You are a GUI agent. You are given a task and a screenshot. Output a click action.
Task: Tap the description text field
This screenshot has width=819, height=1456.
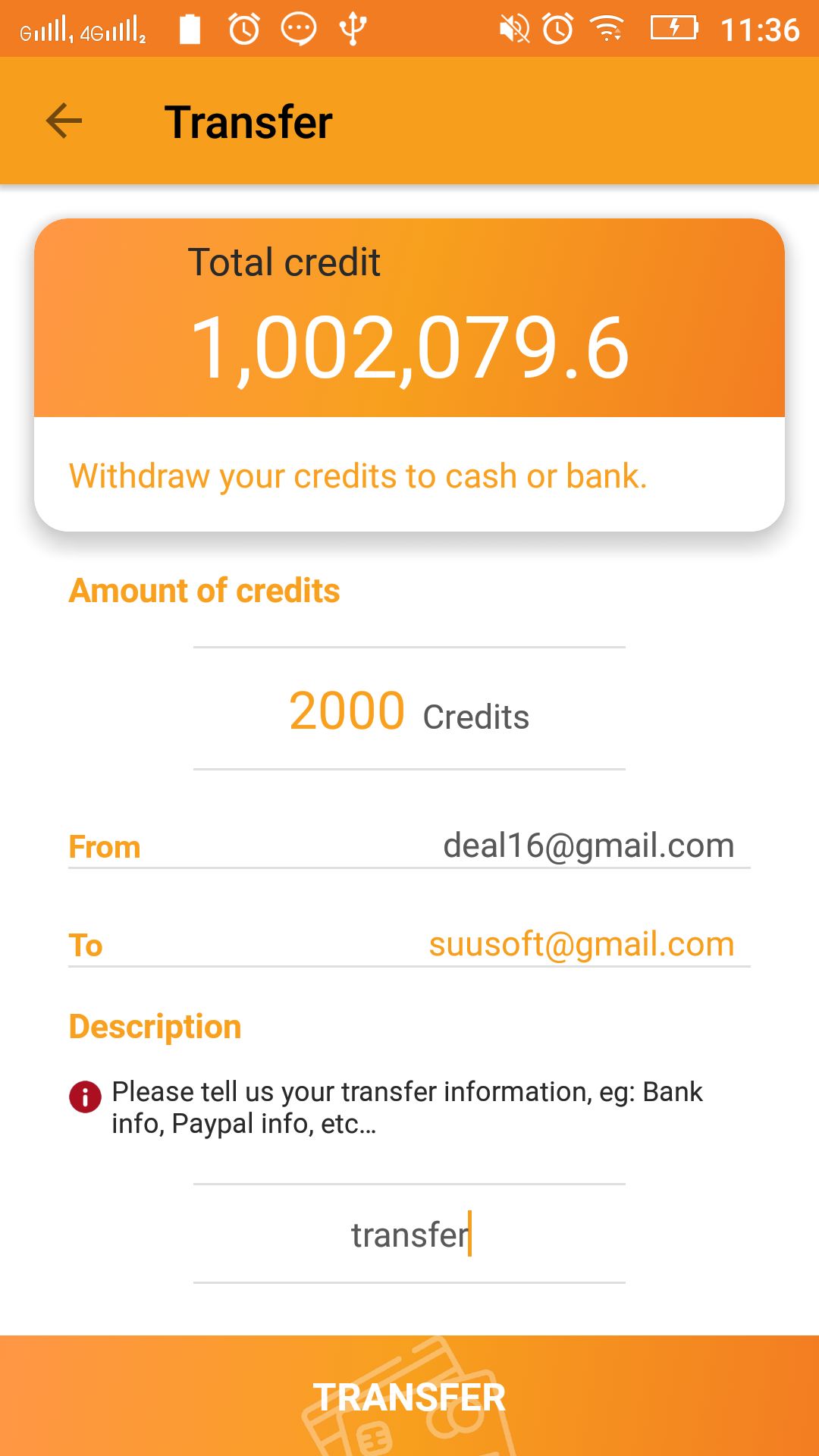pyautogui.click(x=409, y=1235)
